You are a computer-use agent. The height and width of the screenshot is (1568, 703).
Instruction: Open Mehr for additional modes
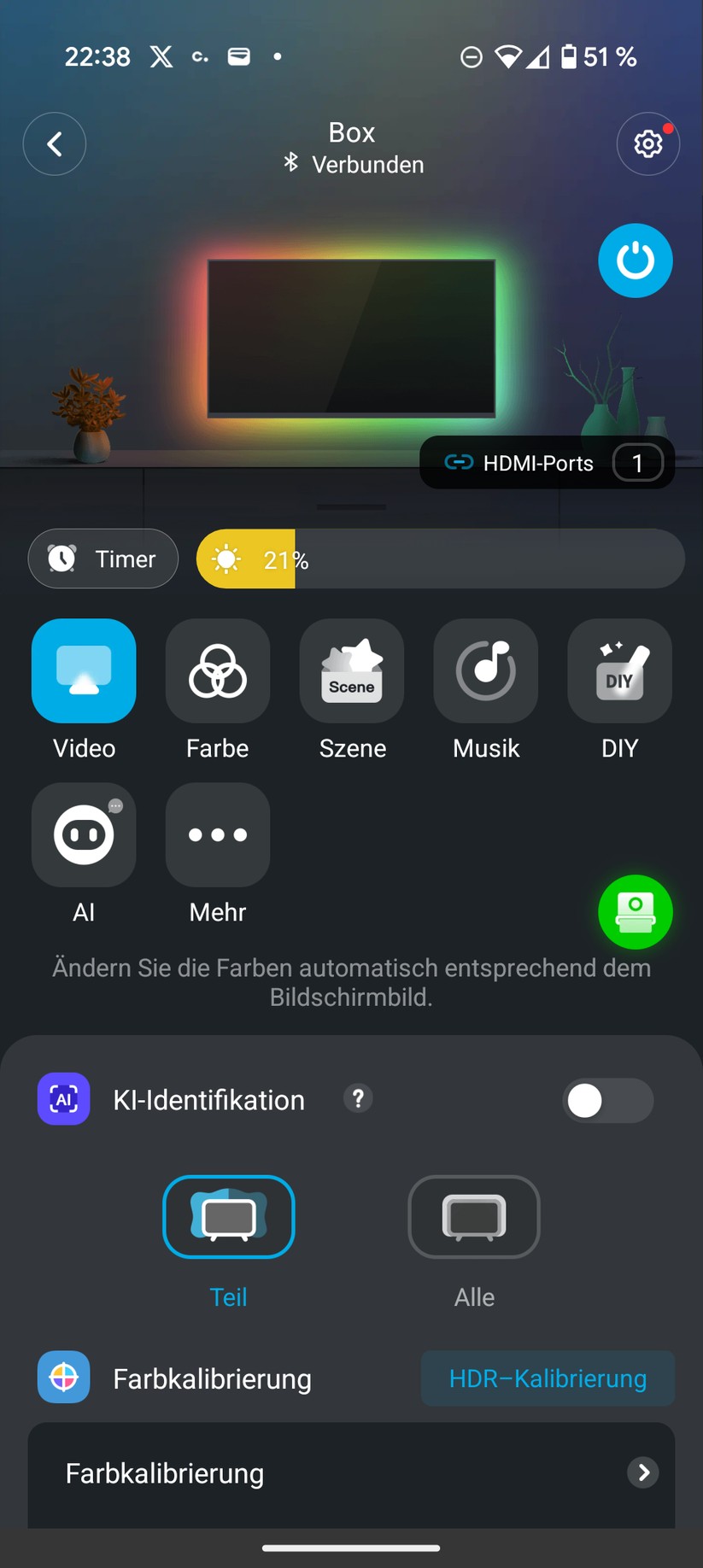pyautogui.click(x=217, y=834)
